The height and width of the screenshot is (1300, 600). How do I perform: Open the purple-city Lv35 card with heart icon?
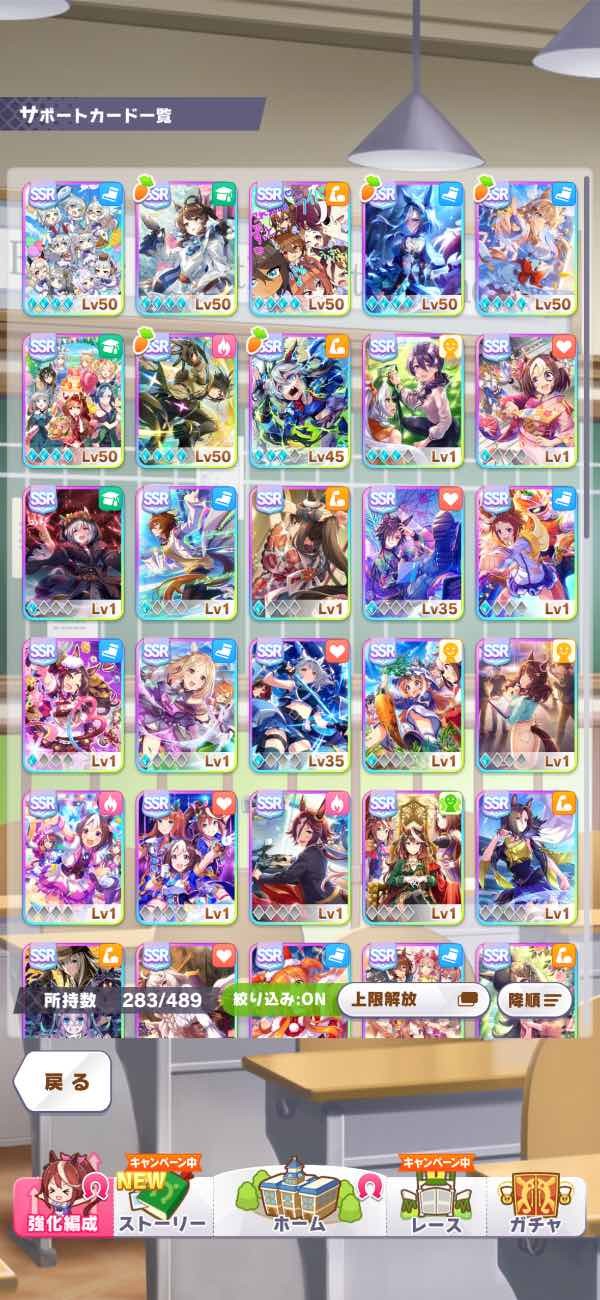click(x=413, y=552)
